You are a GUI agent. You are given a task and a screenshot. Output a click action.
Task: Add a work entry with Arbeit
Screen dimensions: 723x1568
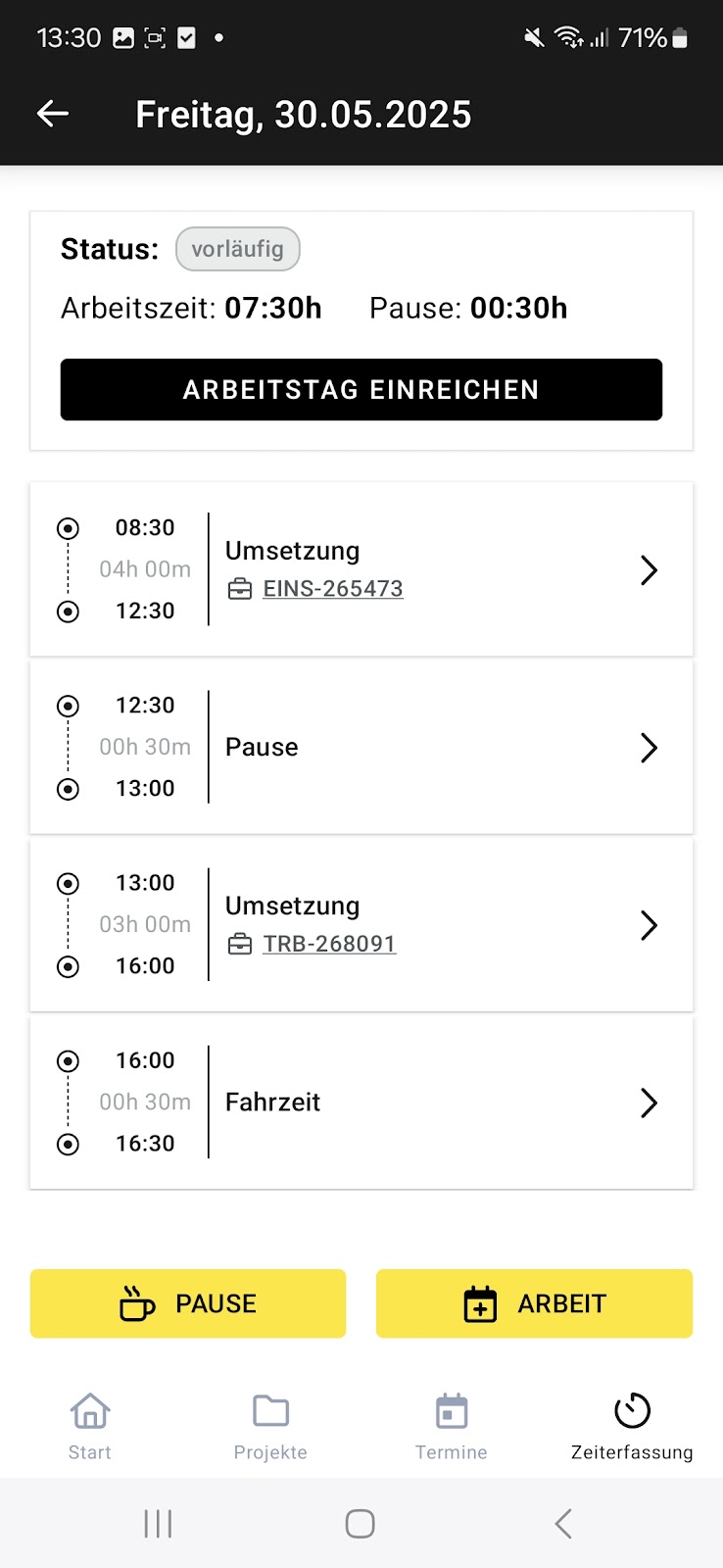(x=534, y=1303)
